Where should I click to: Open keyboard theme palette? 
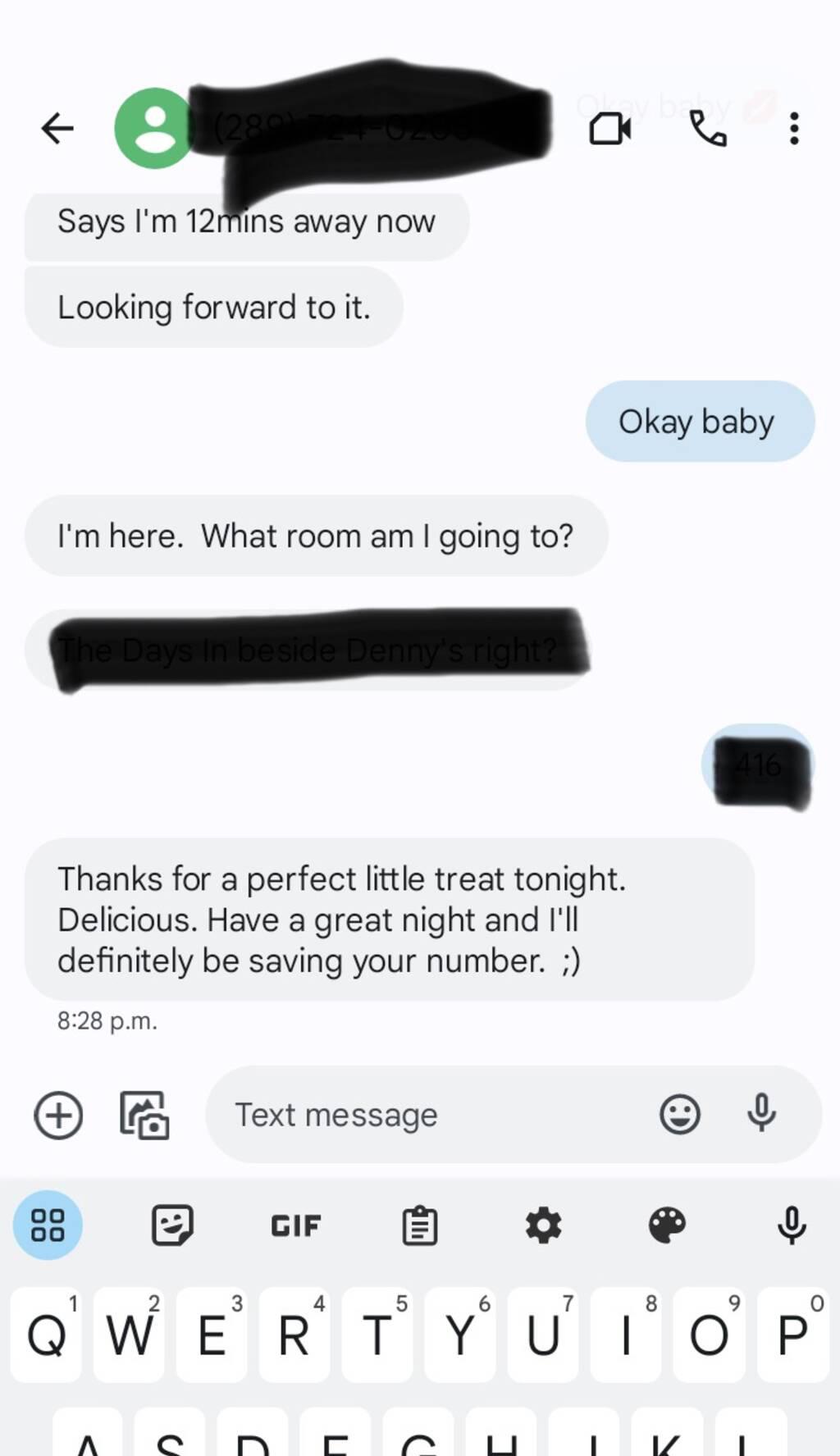coord(667,1226)
